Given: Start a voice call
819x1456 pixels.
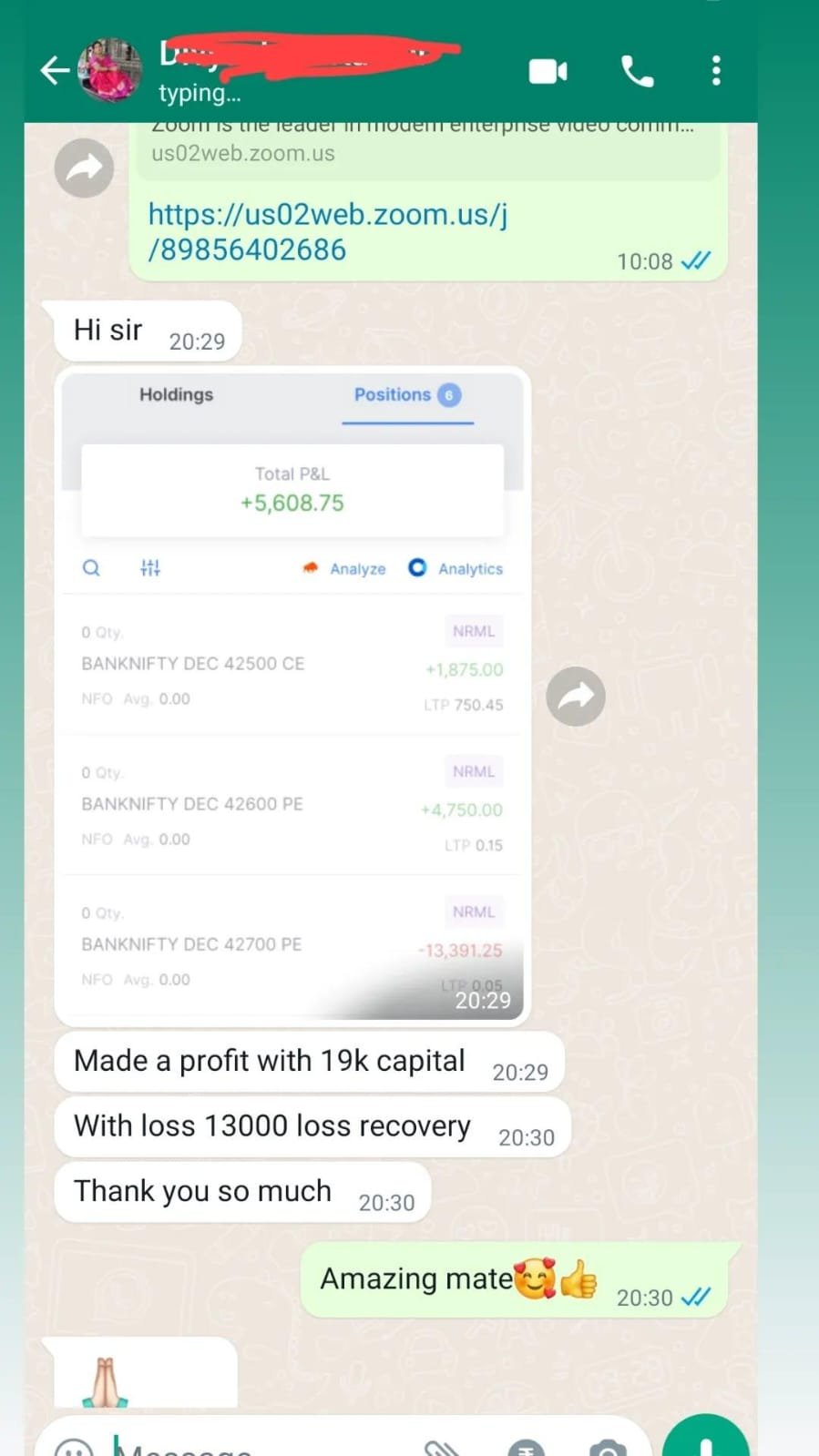Looking at the screenshot, I should point(637,71).
